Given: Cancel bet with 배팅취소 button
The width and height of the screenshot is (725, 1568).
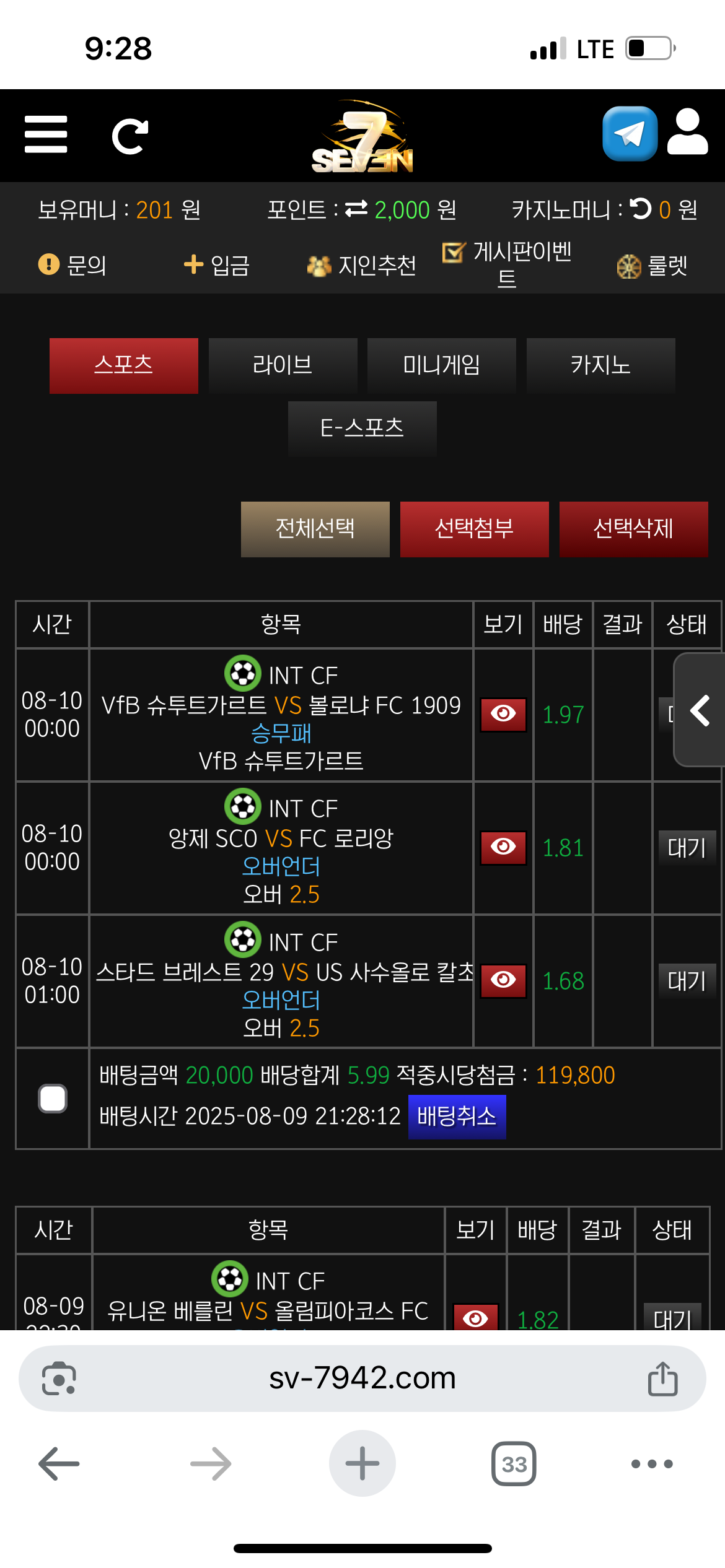Looking at the screenshot, I should coord(457,1117).
